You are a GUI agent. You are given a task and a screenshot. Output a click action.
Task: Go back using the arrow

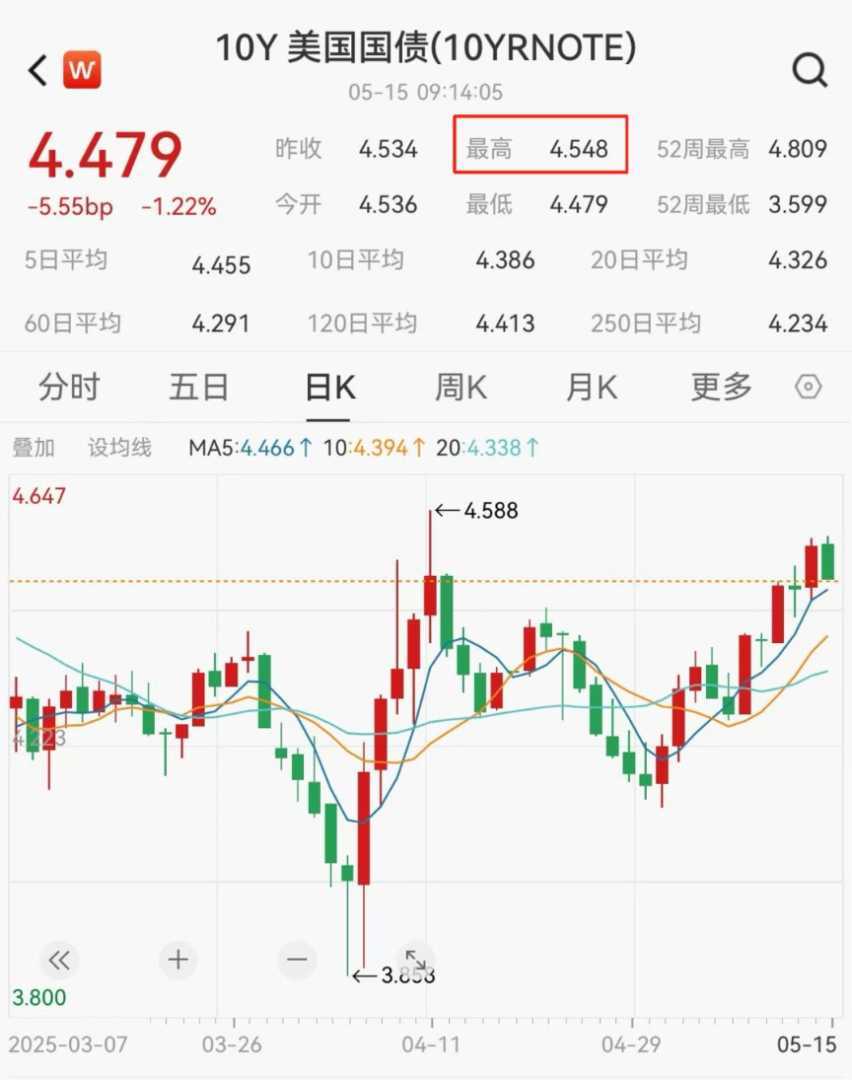click(38, 71)
